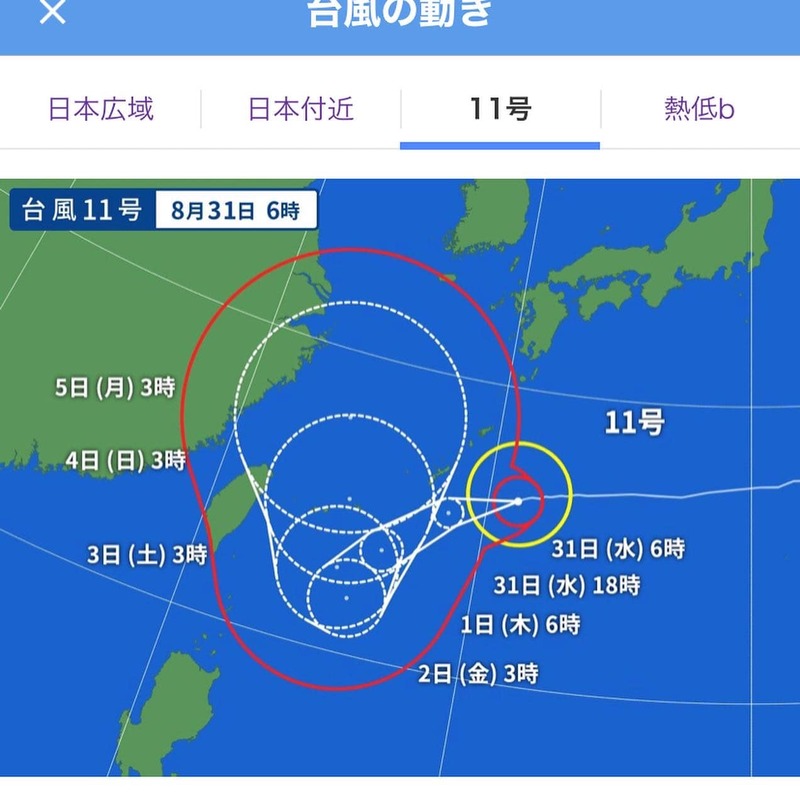Screen dimensions: 800x800
Task: Switch to the 日本付近 tab
Action: (x=301, y=109)
